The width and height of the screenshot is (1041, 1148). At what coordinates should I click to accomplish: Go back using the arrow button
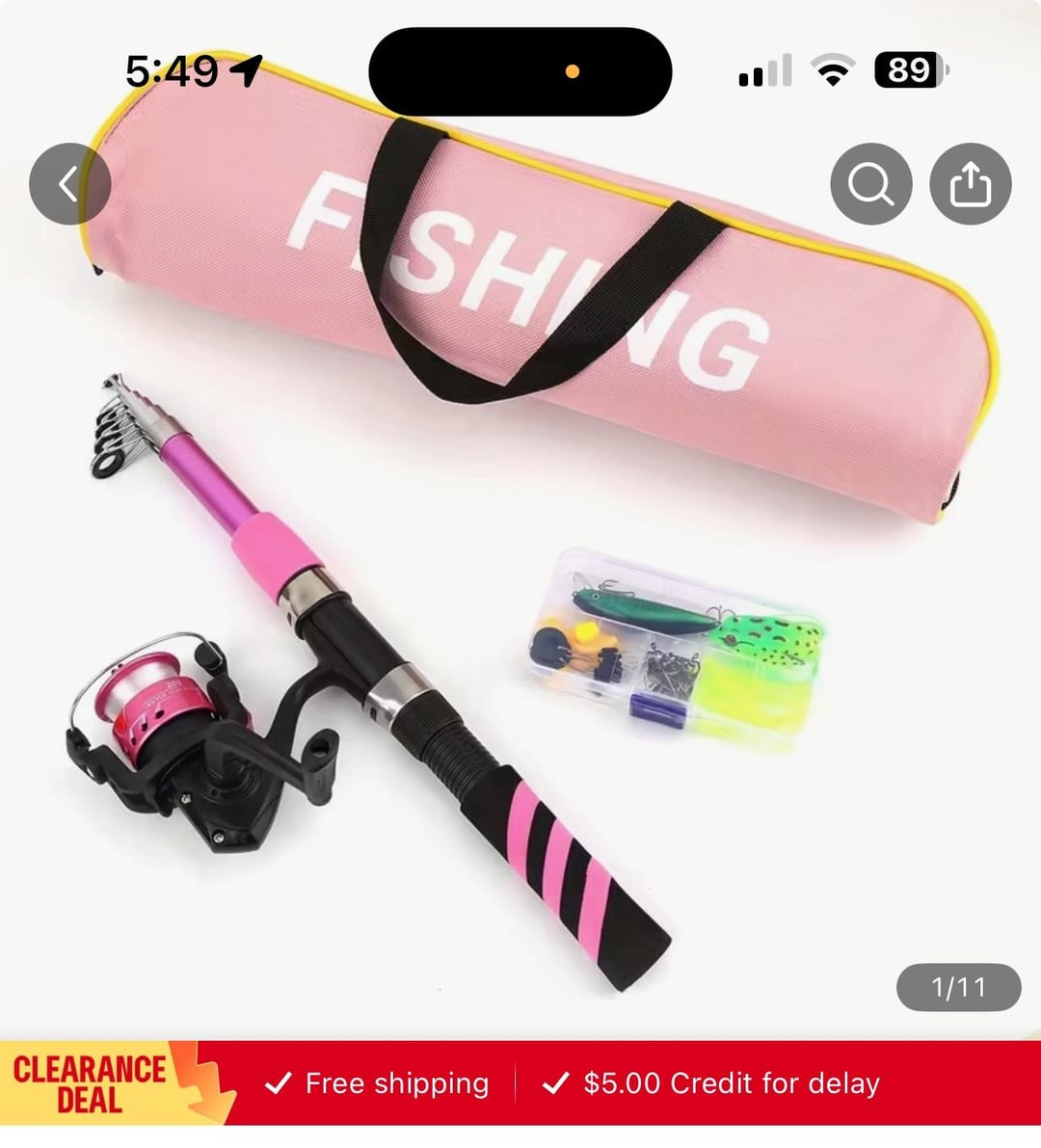(x=69, y=184)
